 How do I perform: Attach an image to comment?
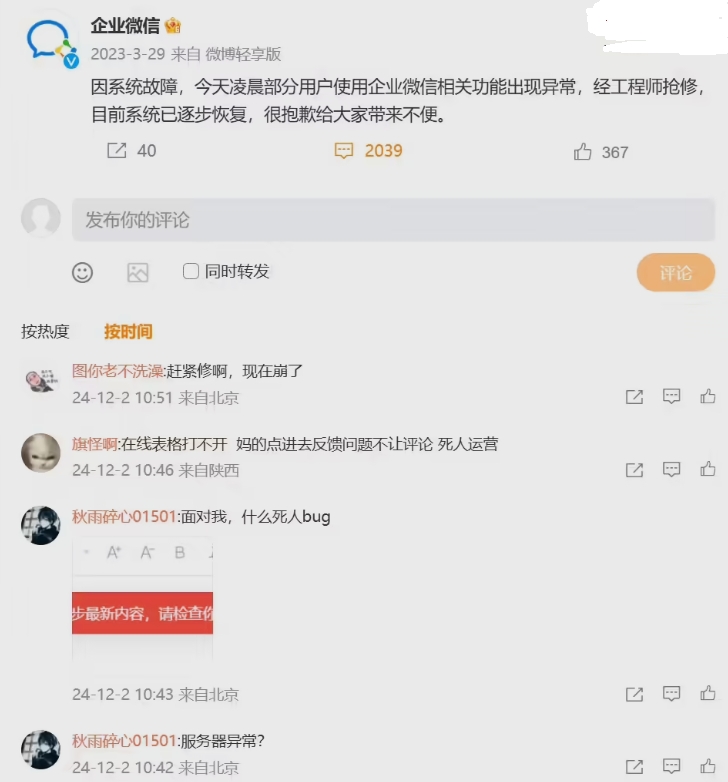point(138,272)
